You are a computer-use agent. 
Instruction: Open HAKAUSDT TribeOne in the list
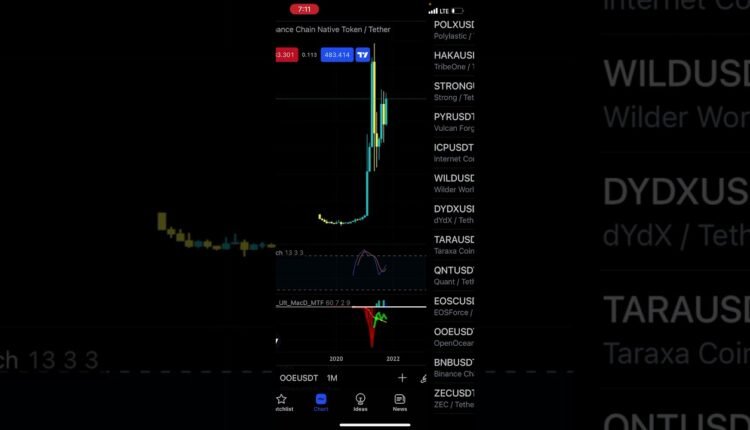454,60
